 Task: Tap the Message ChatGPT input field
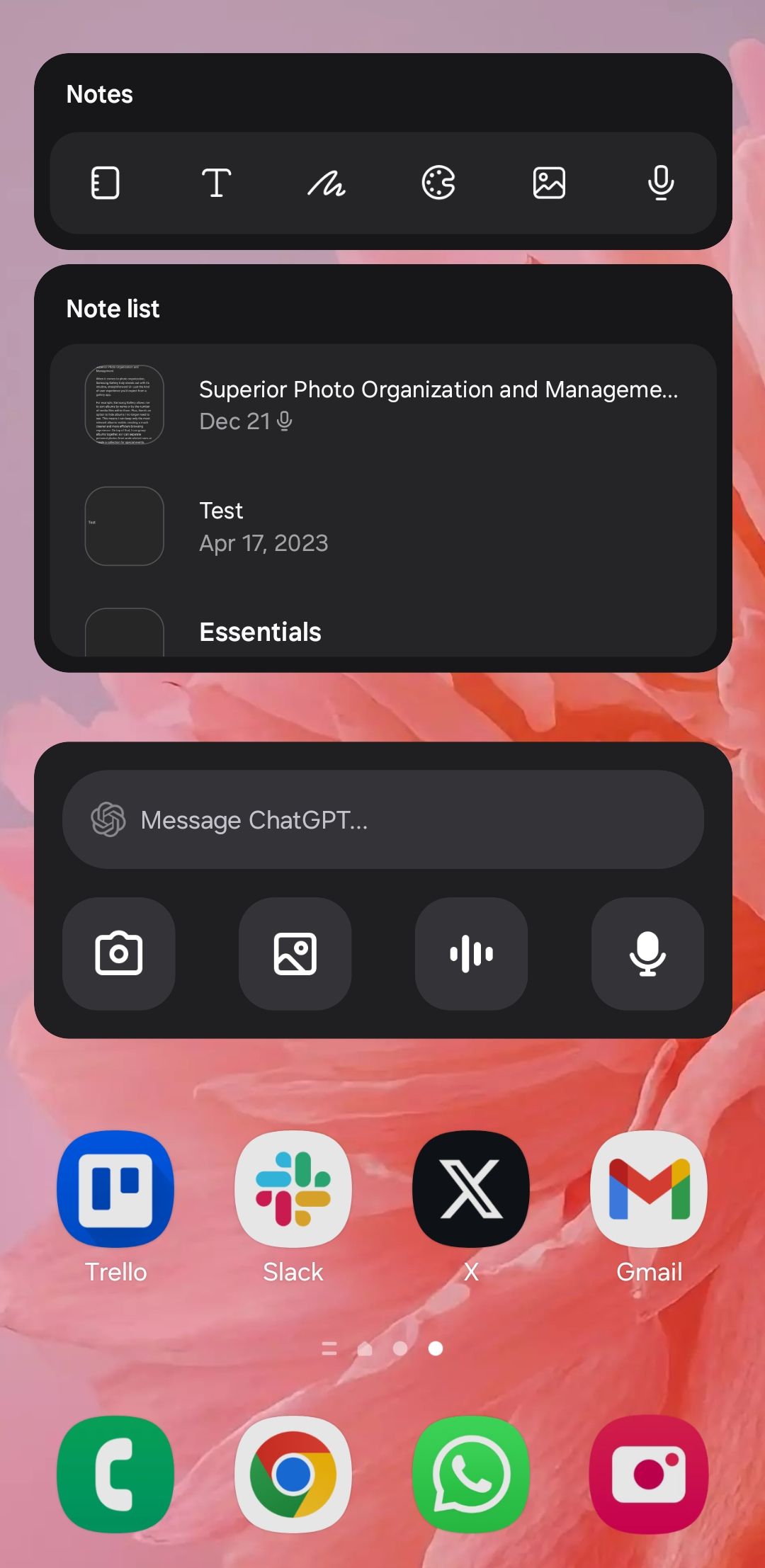coord(382,819)
